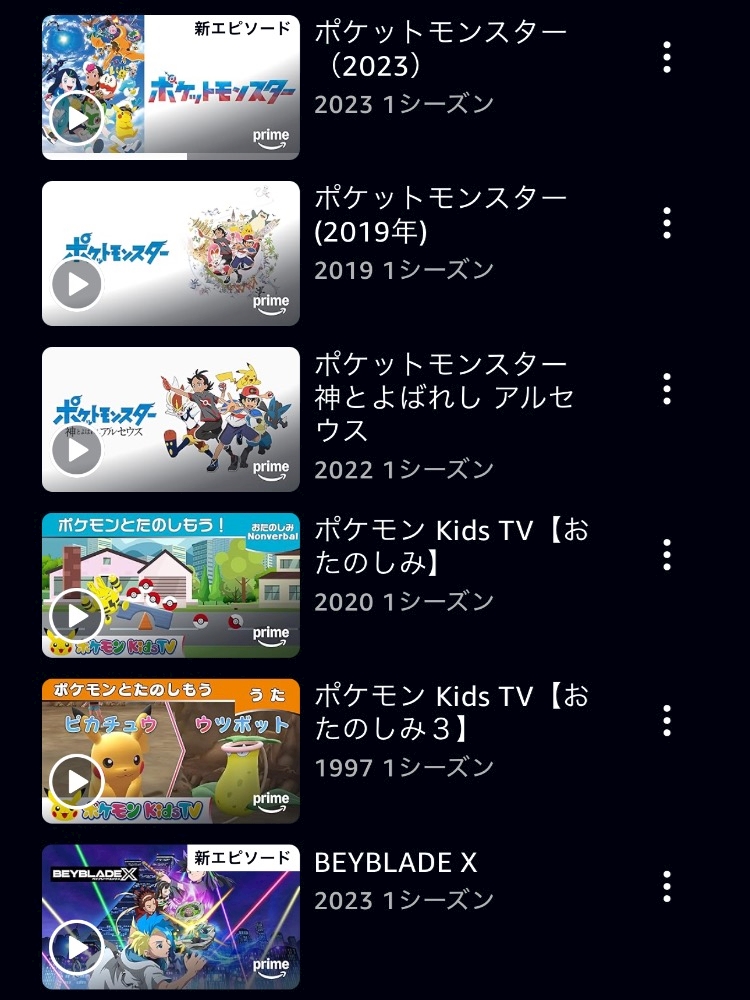The image size is (750, 1000).
Task: Open overflow menu for 神とよばれし アルセウス
Action: click(667, 389)
